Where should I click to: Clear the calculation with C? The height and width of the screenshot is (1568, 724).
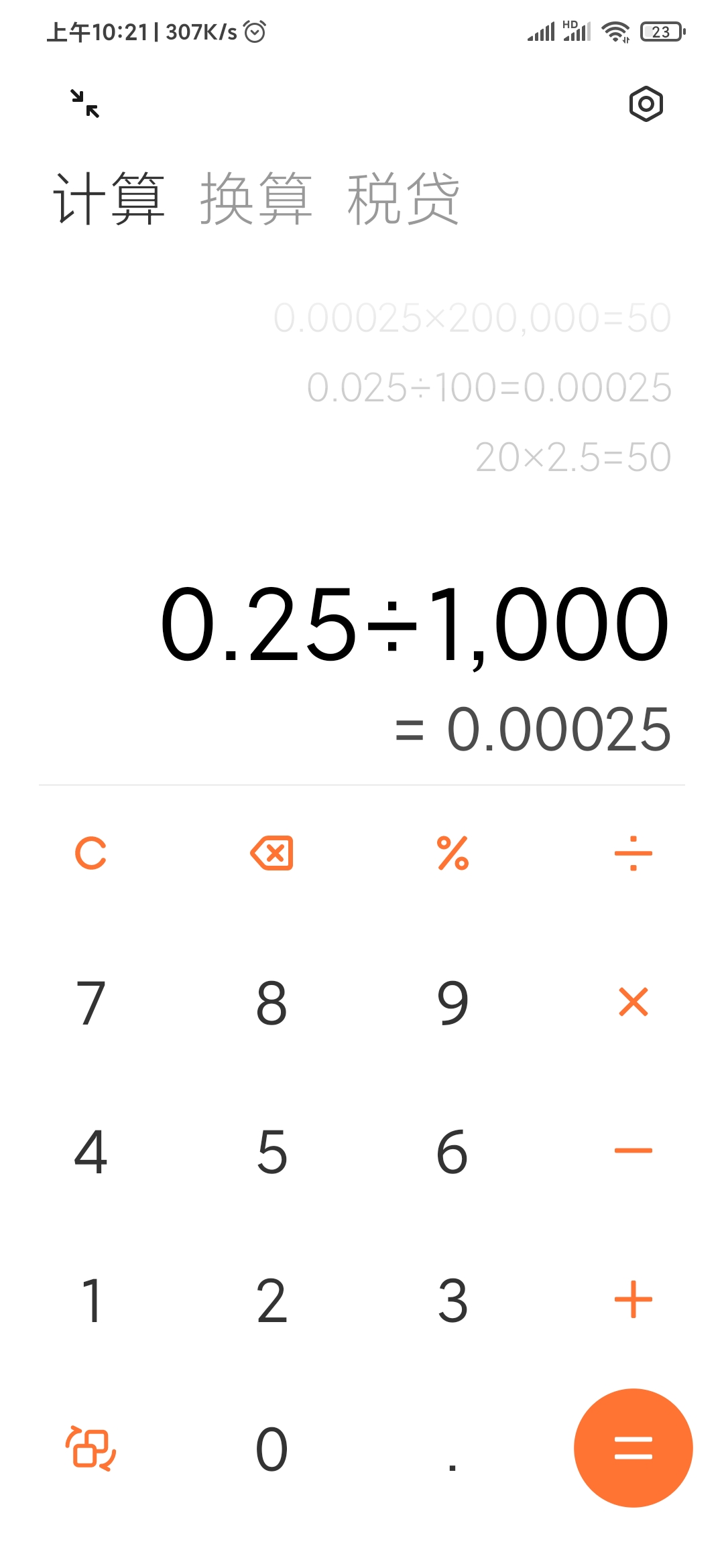90,853
